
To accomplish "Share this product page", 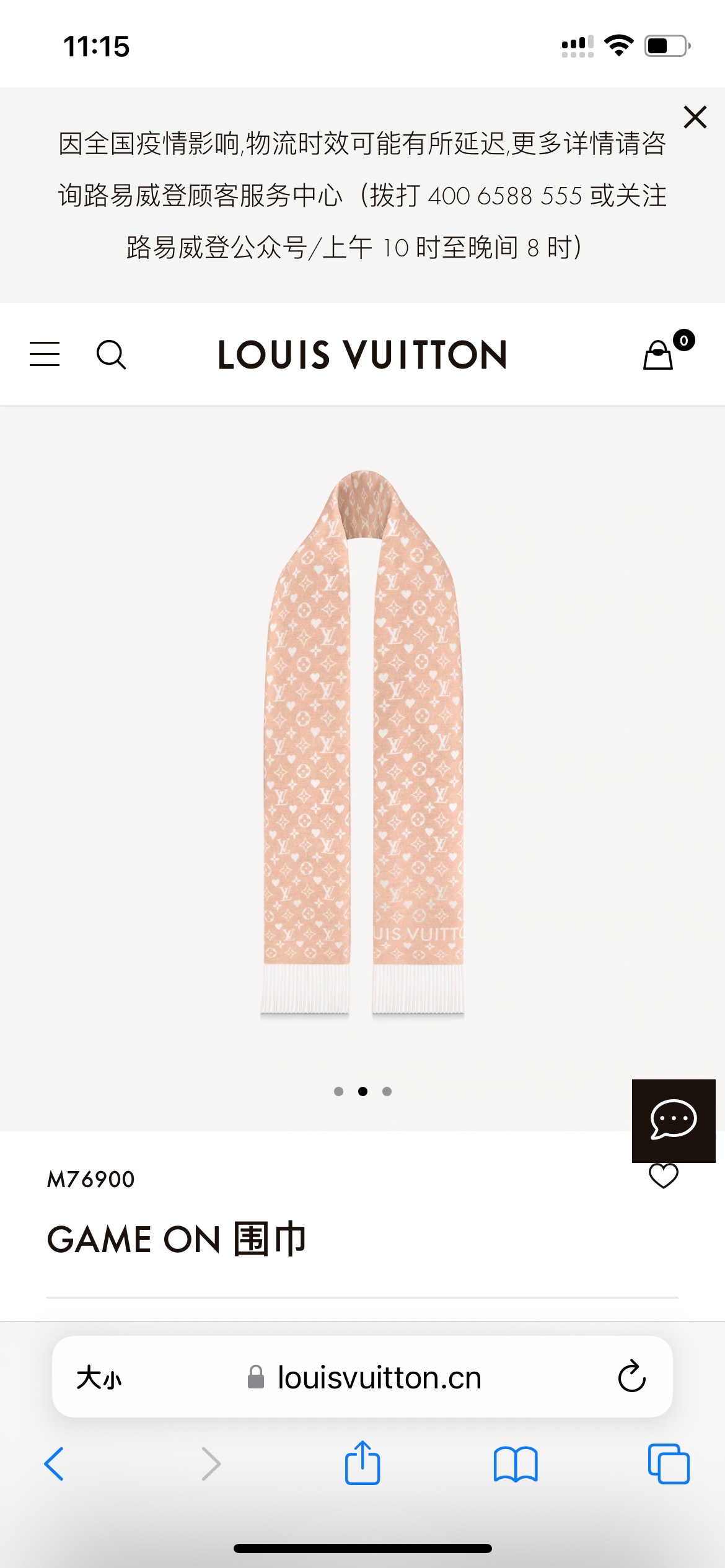I will click(x=362, y=1463).
